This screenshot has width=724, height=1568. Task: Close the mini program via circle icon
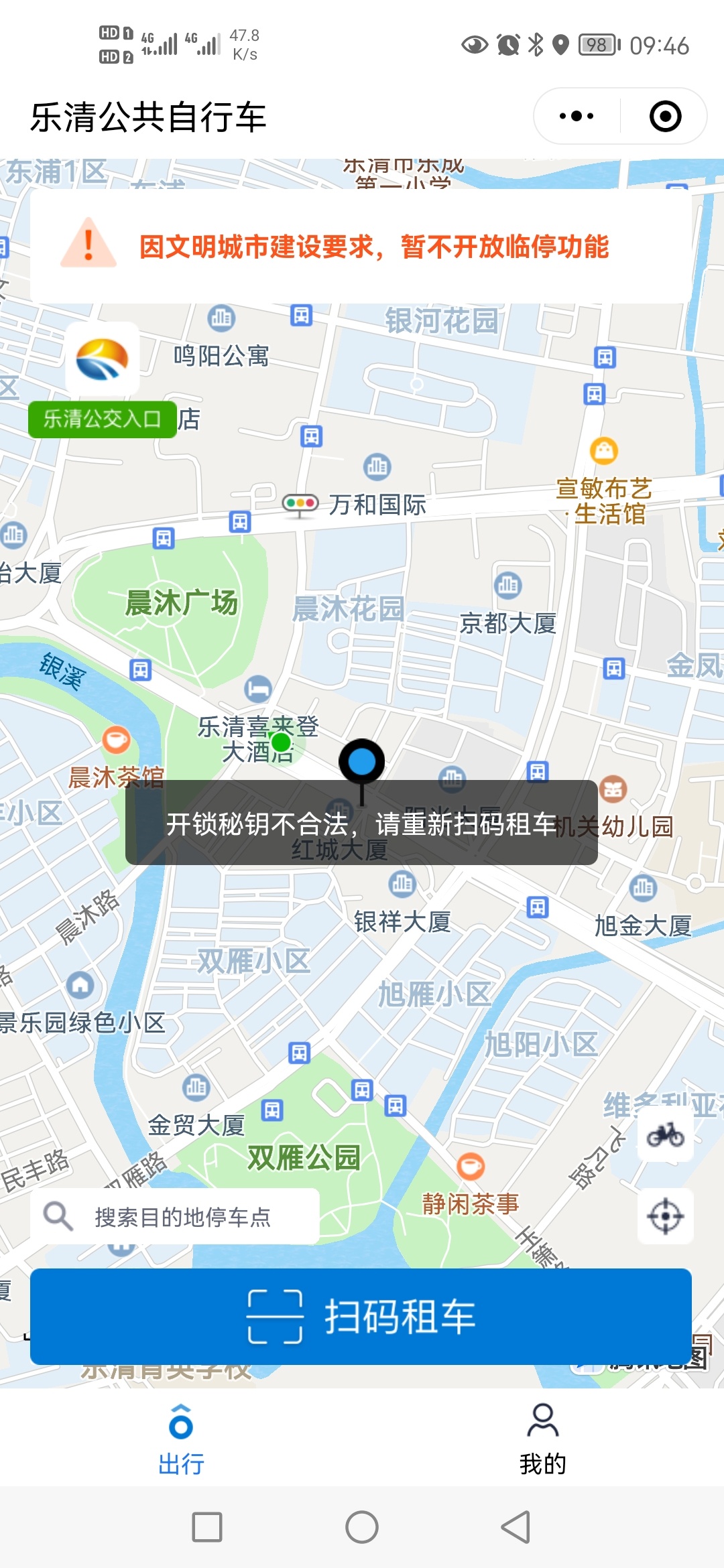665,117
